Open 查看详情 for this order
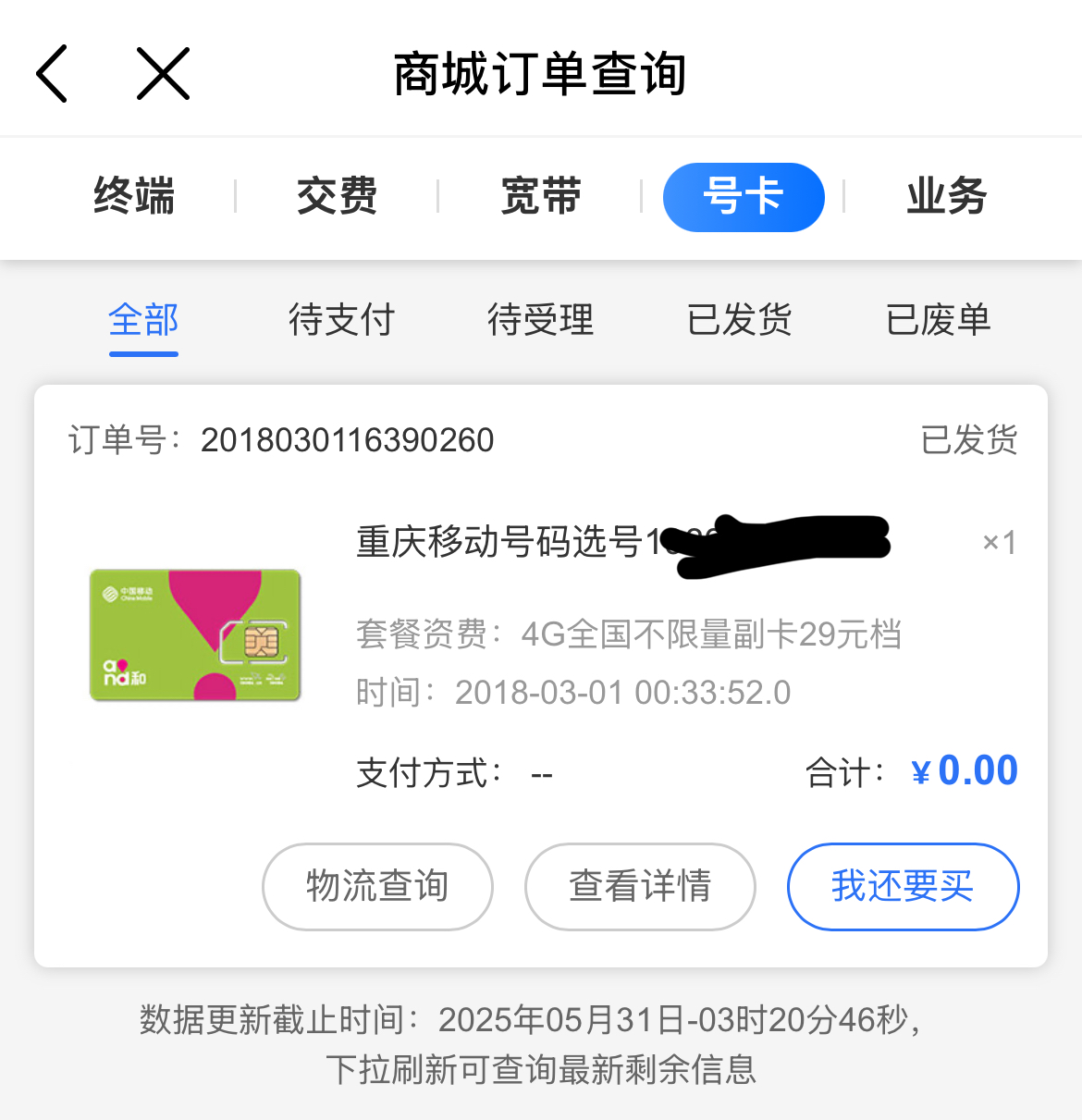The width and height of the screenshot is (1082, 1120). [x=640, y=886]
